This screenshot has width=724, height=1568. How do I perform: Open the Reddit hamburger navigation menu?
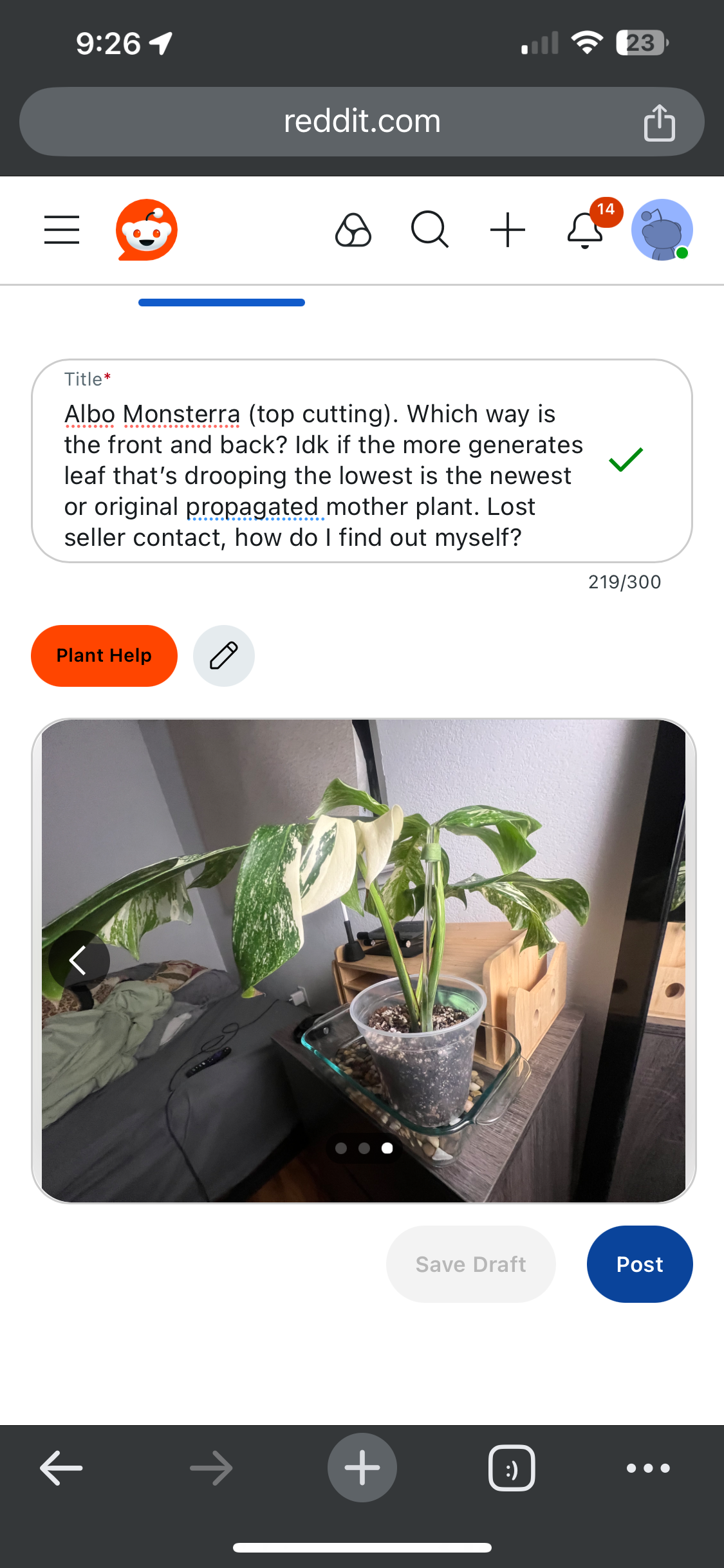(x=62, y=230)
